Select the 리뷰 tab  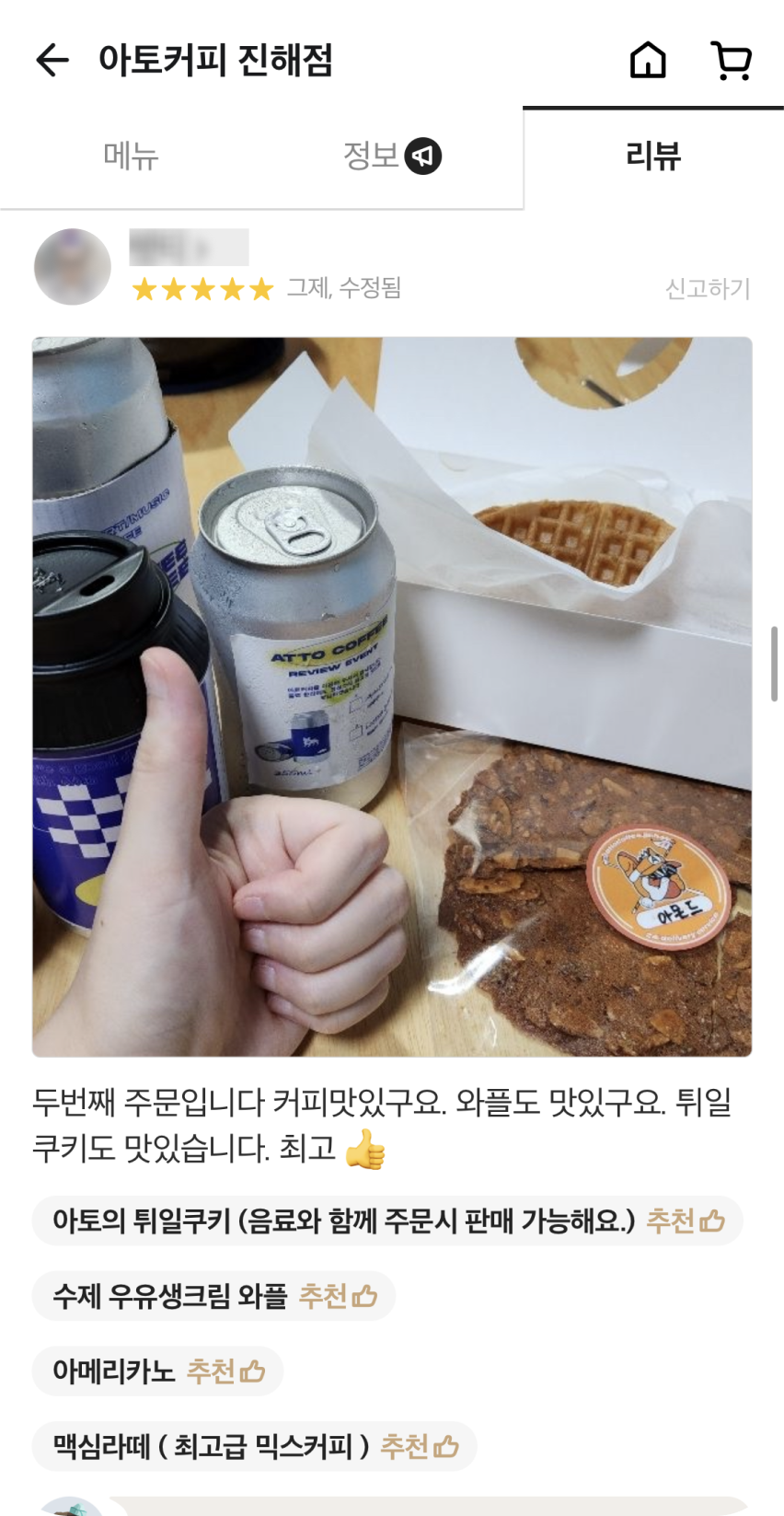652,156
